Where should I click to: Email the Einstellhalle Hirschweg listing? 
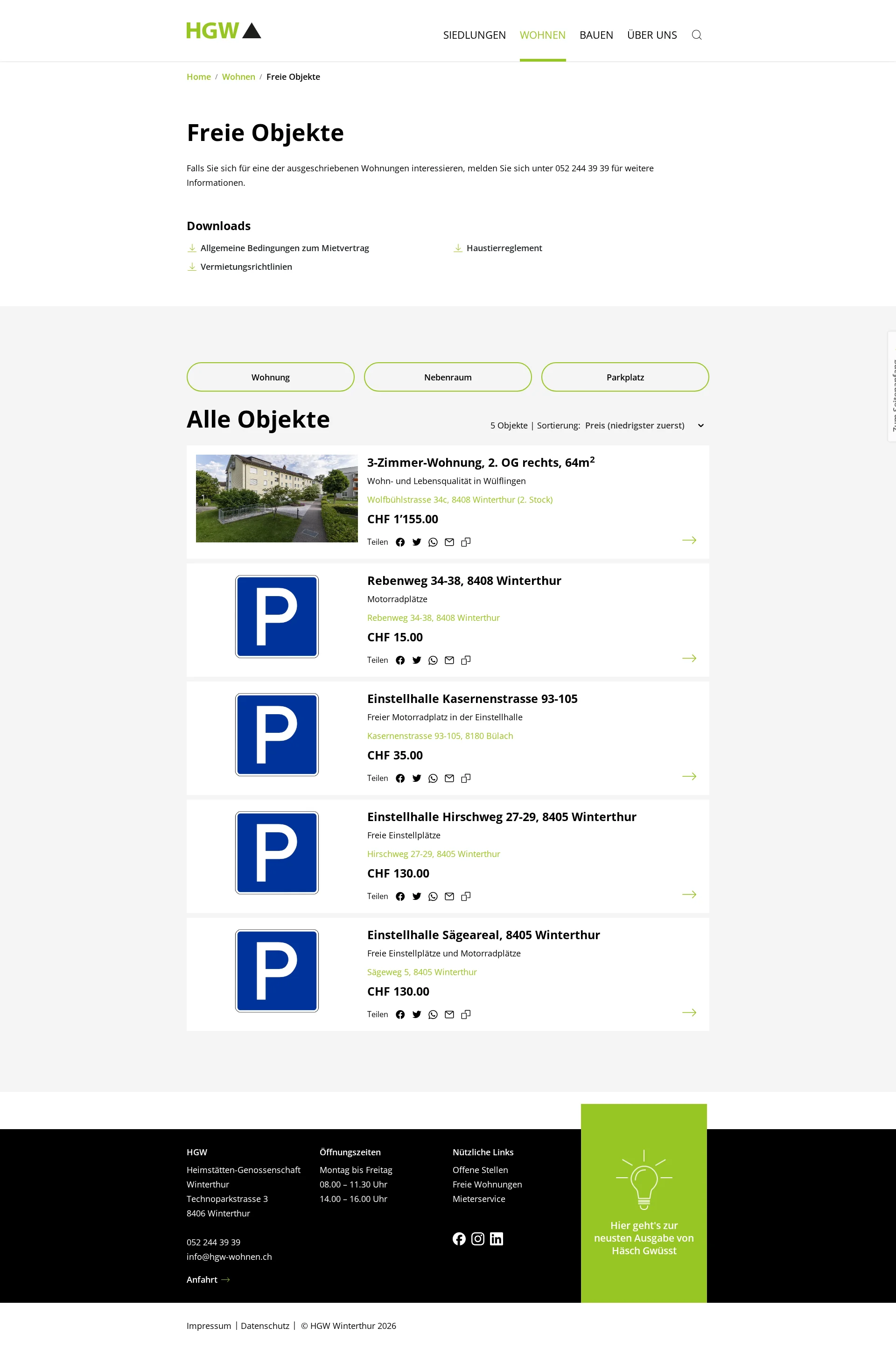pos(449,896)
